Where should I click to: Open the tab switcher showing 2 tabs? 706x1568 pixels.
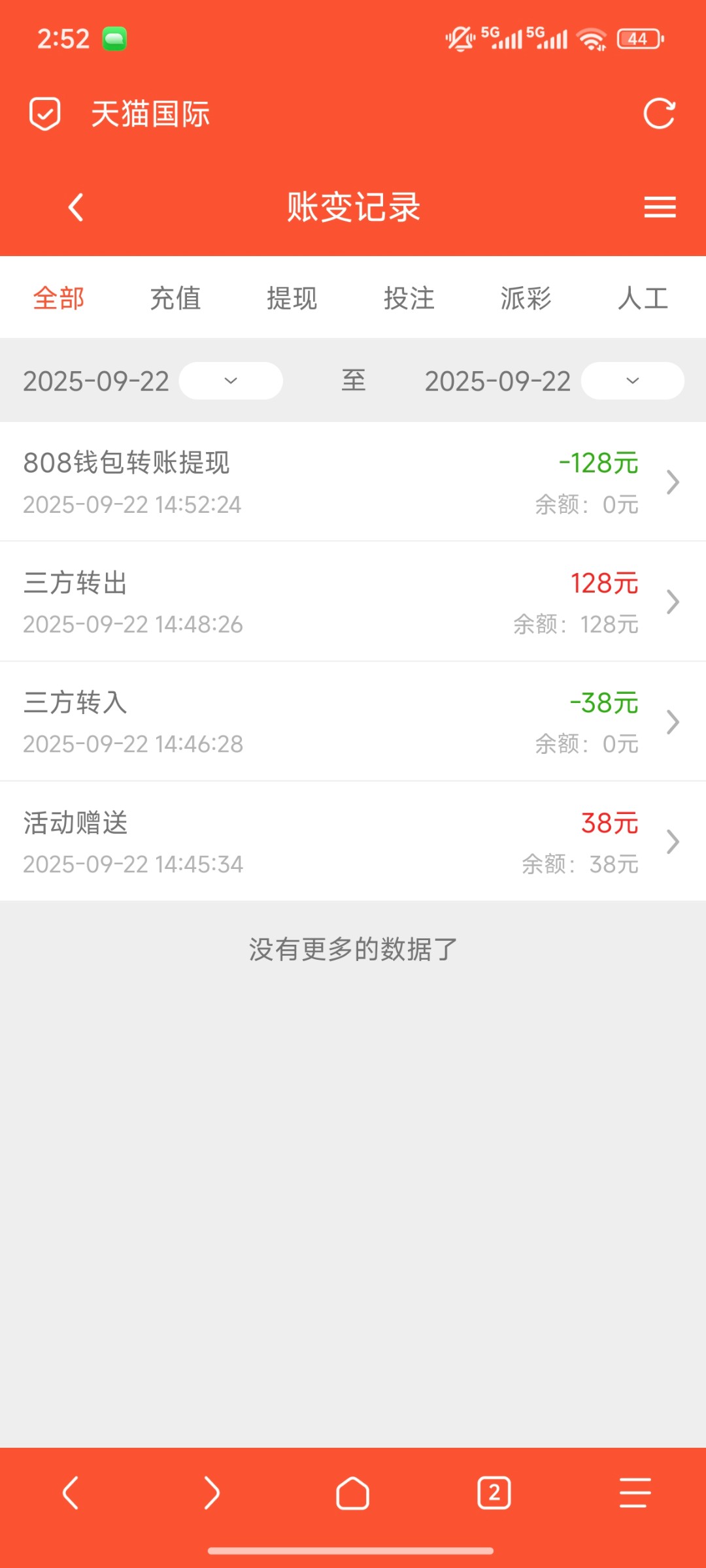pos(494,1494)
